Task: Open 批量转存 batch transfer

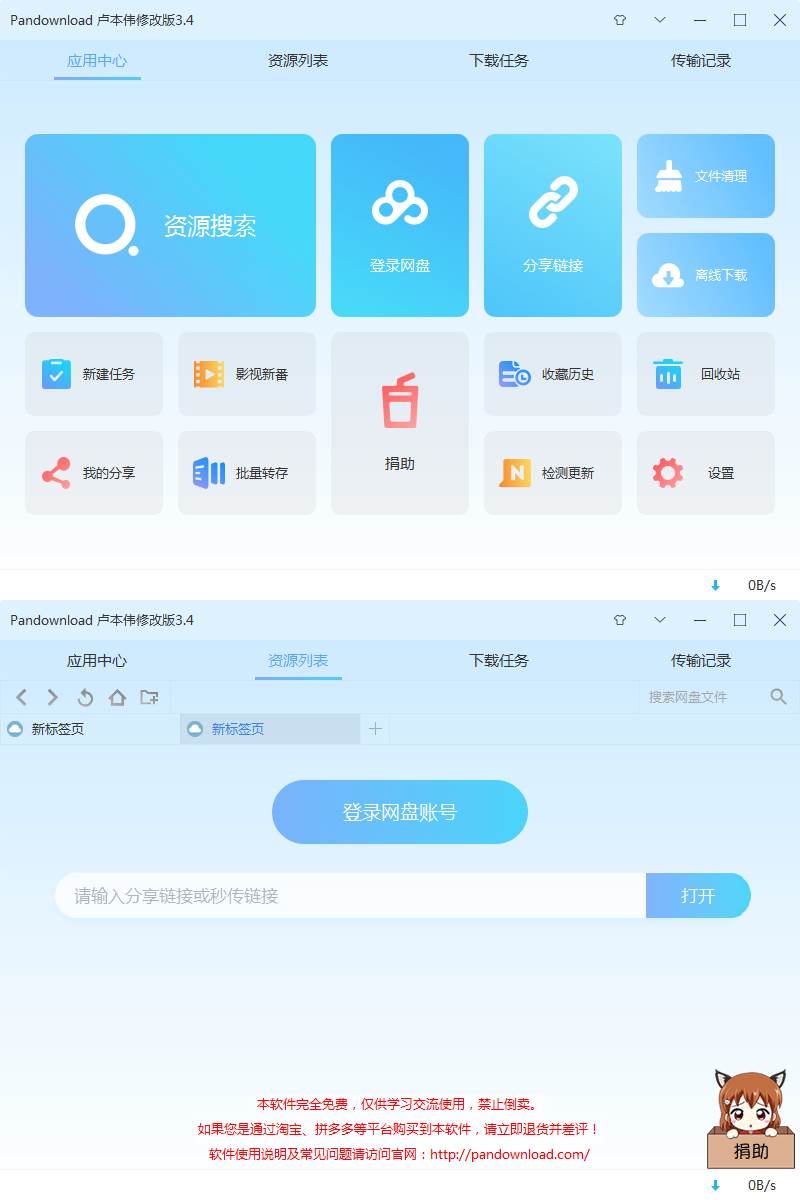Action: [247, 473]
